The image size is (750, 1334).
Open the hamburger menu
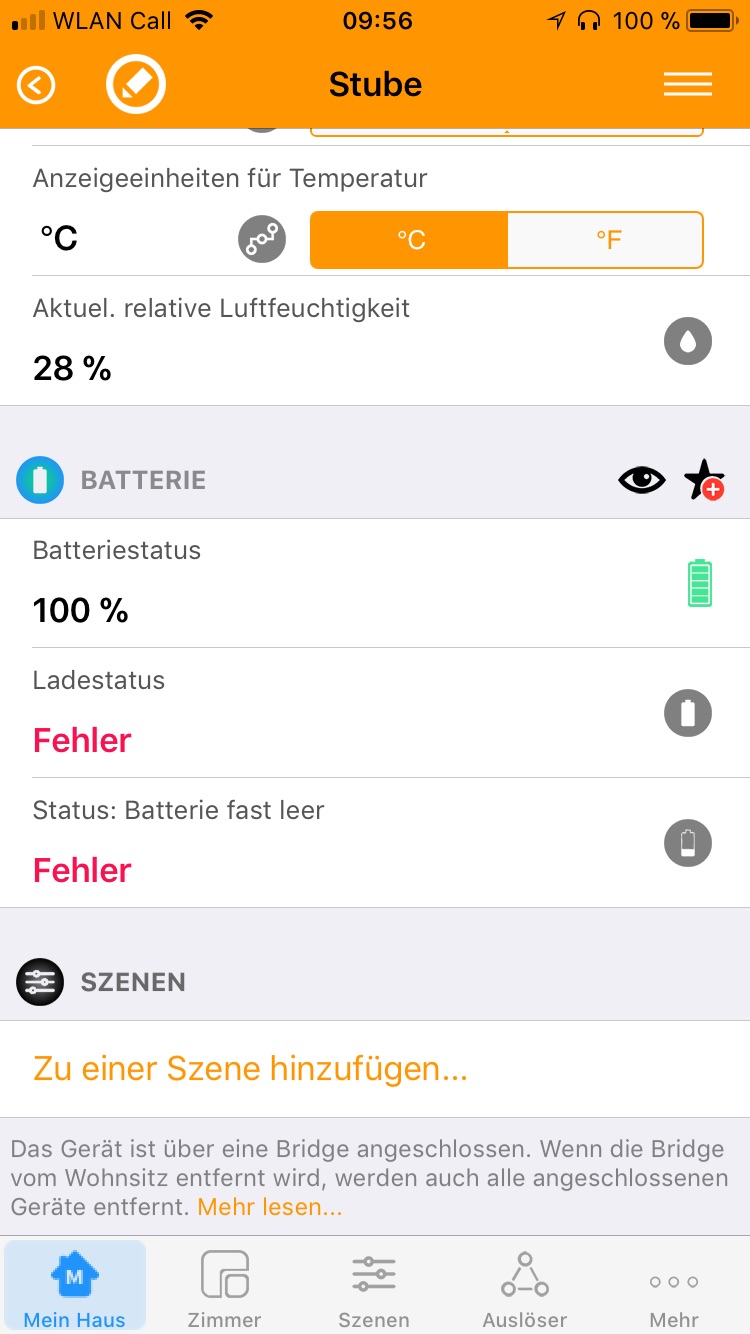(x=688, y=85)
